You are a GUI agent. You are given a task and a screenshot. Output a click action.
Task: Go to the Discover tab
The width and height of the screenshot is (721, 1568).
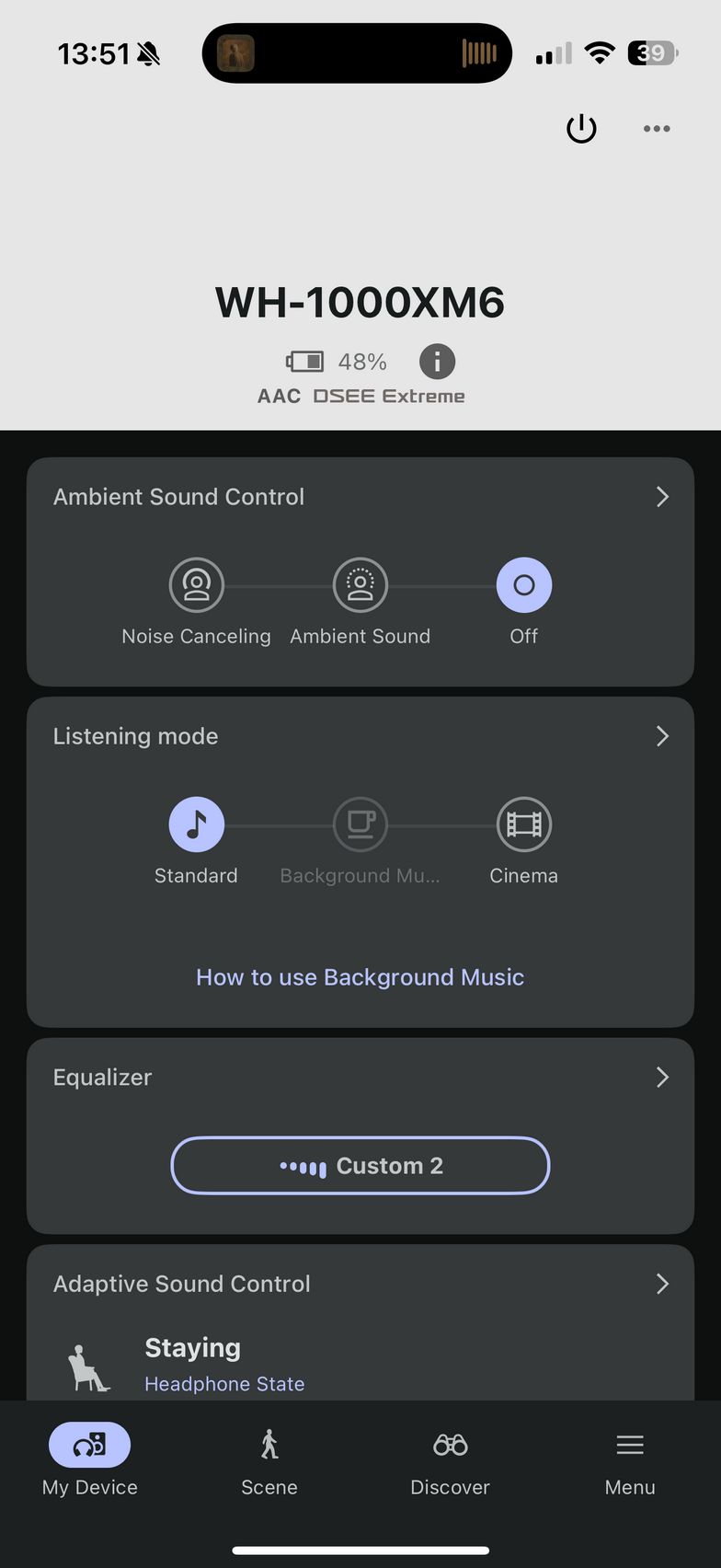point(451,1460)
